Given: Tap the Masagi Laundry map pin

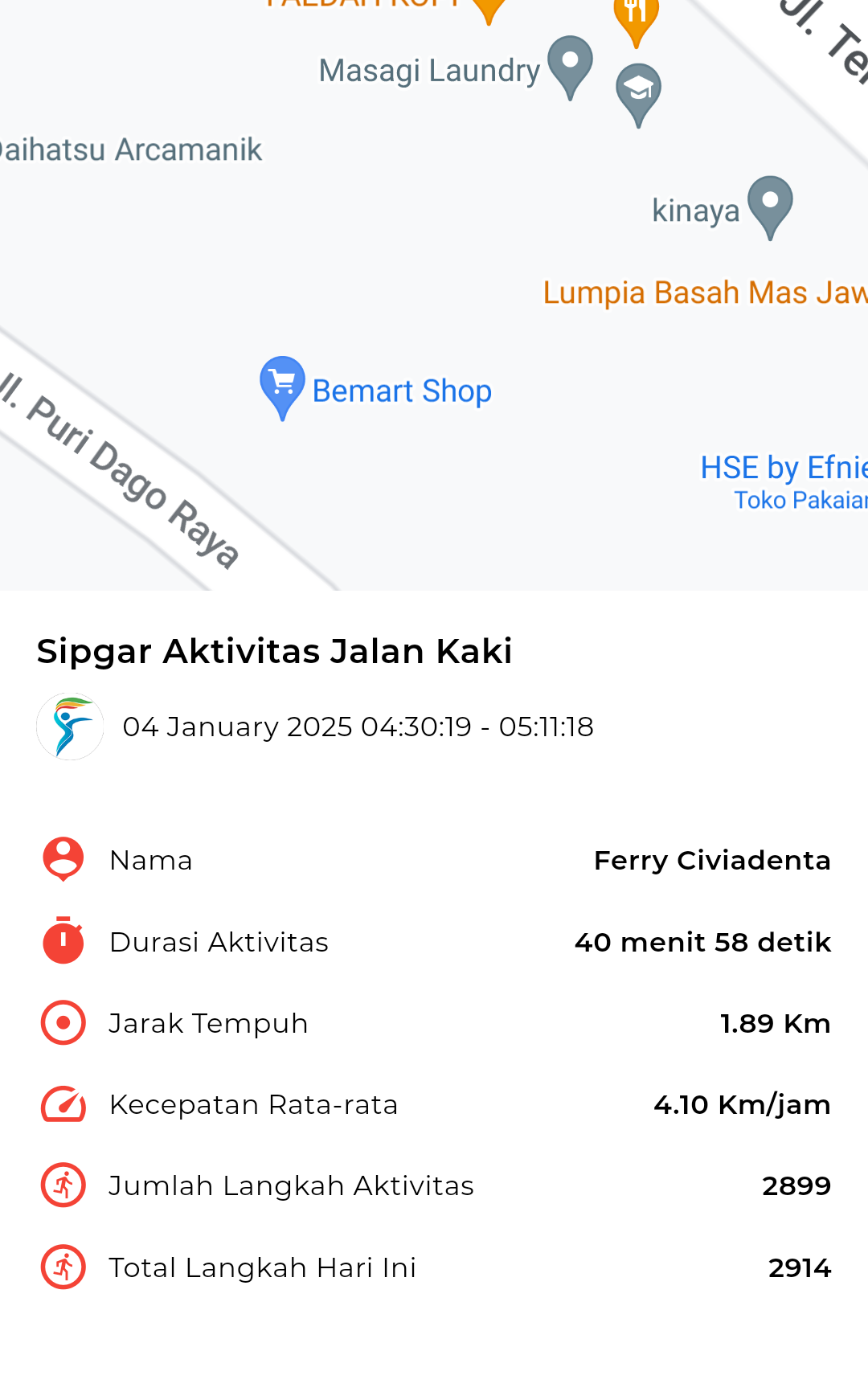Looking at the screenshot, I should coord(570,68).
